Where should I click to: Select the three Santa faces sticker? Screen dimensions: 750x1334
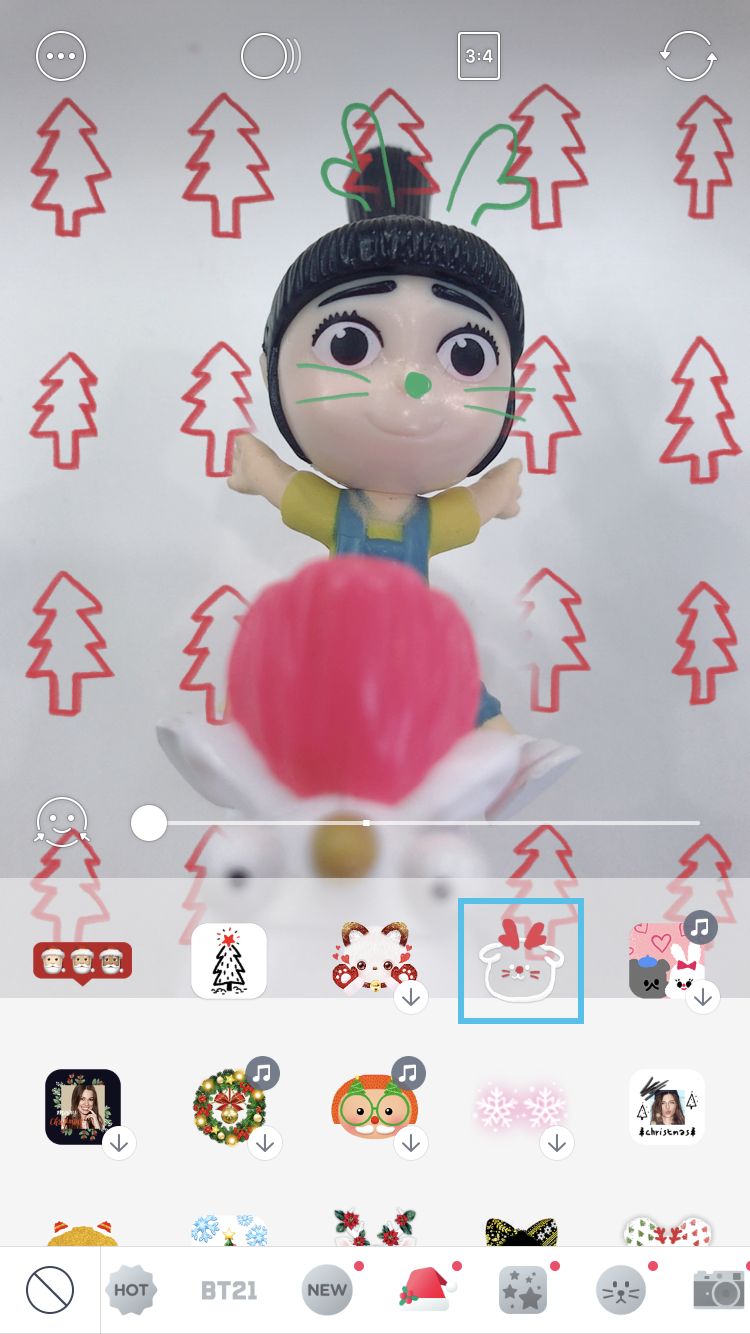tap(82, 961)
